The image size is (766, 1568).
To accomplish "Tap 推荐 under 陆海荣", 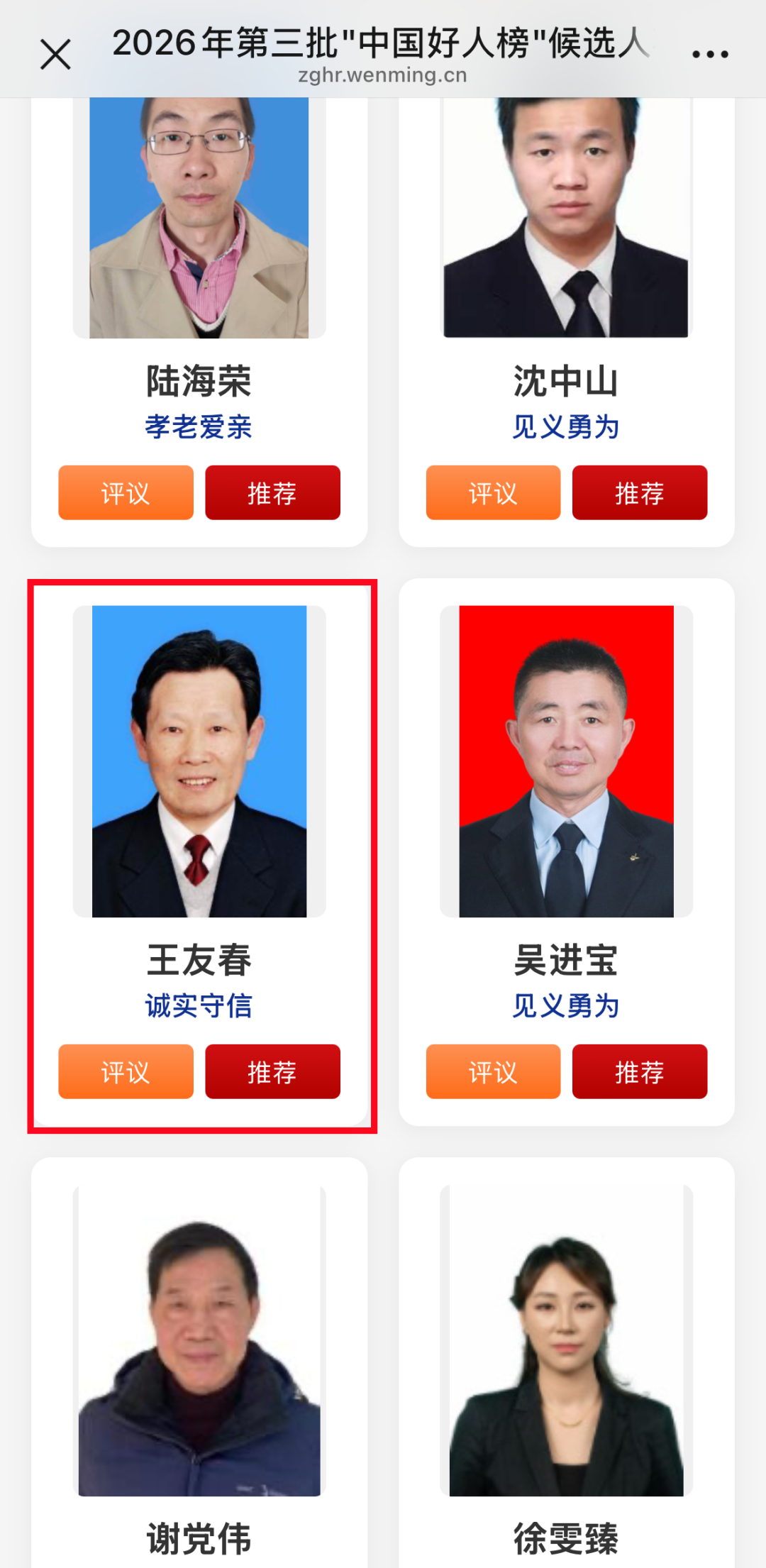I will 272,492.
